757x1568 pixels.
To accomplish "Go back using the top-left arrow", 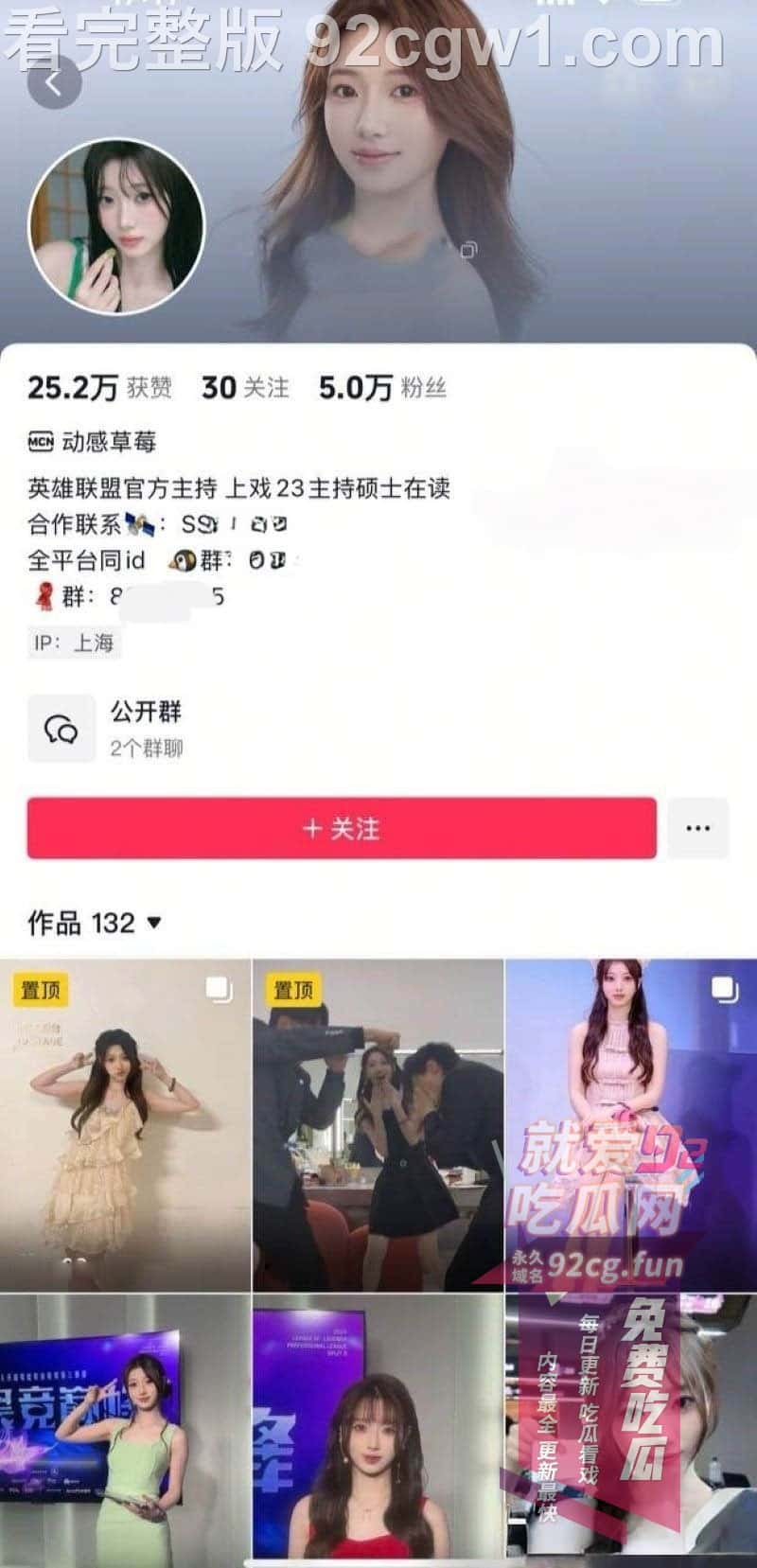I will (x=54, y=83).
